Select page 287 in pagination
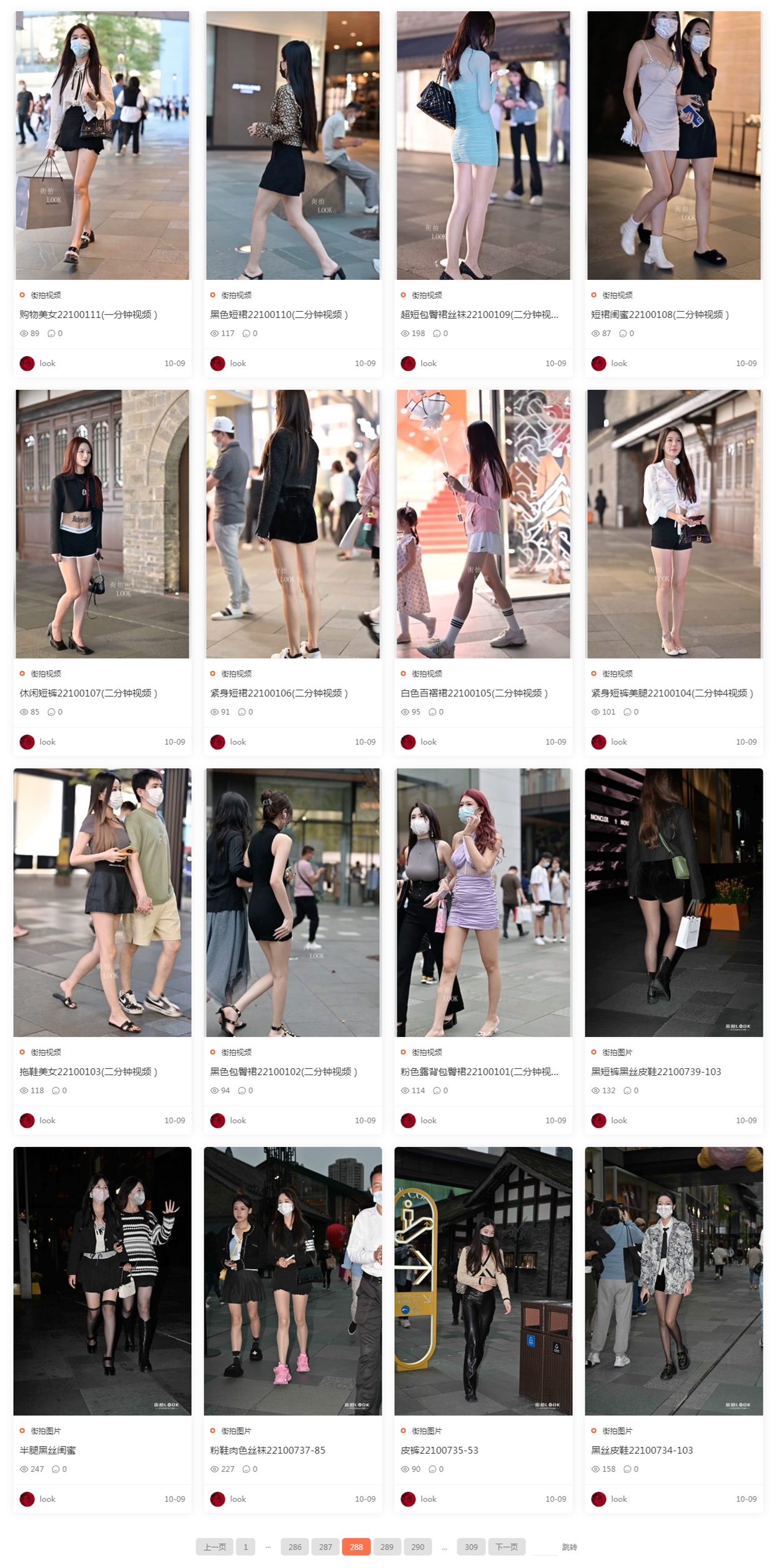Screen dimensions: 784x1568 pyautogui.click(x=325, y=1547)
